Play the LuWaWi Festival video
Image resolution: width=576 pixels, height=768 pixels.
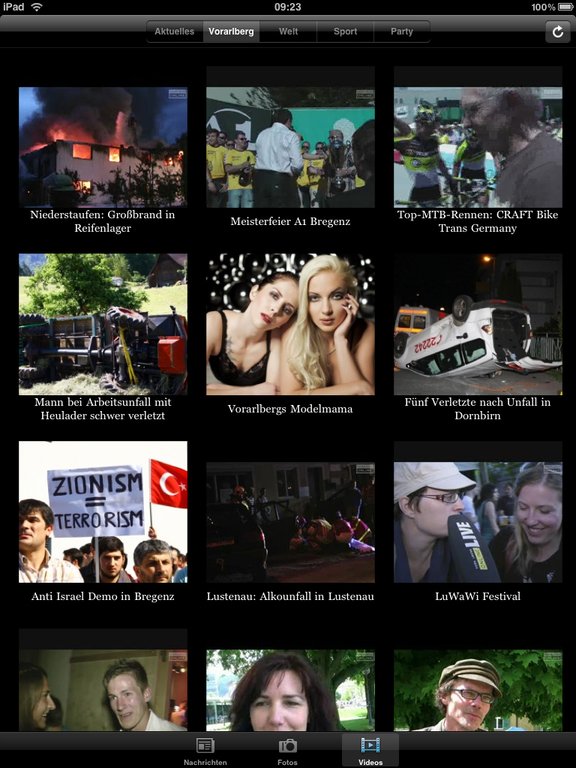point(478,522)
